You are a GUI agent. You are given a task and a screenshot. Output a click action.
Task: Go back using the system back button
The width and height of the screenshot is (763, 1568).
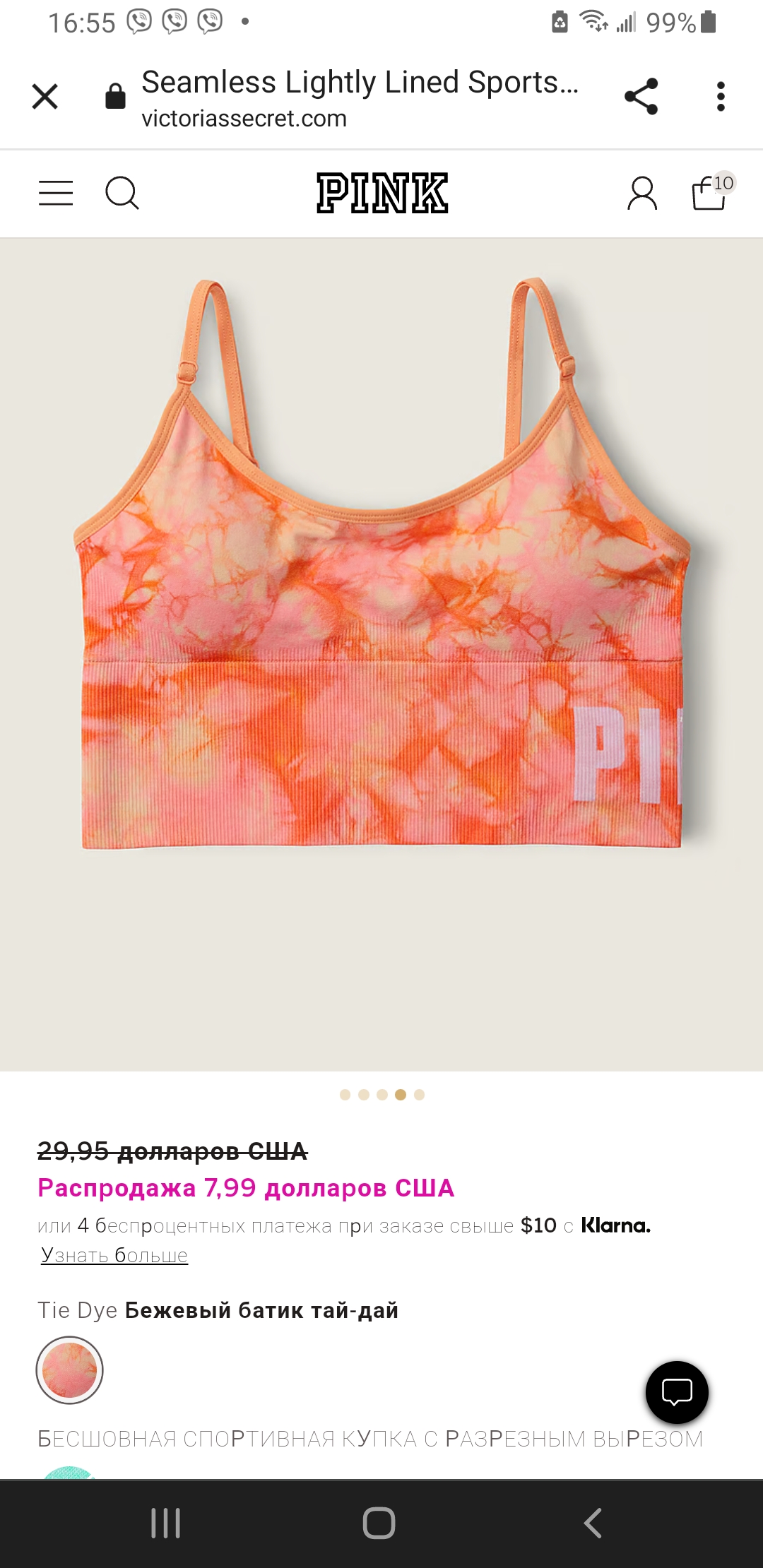click(x=593, y=1523)
